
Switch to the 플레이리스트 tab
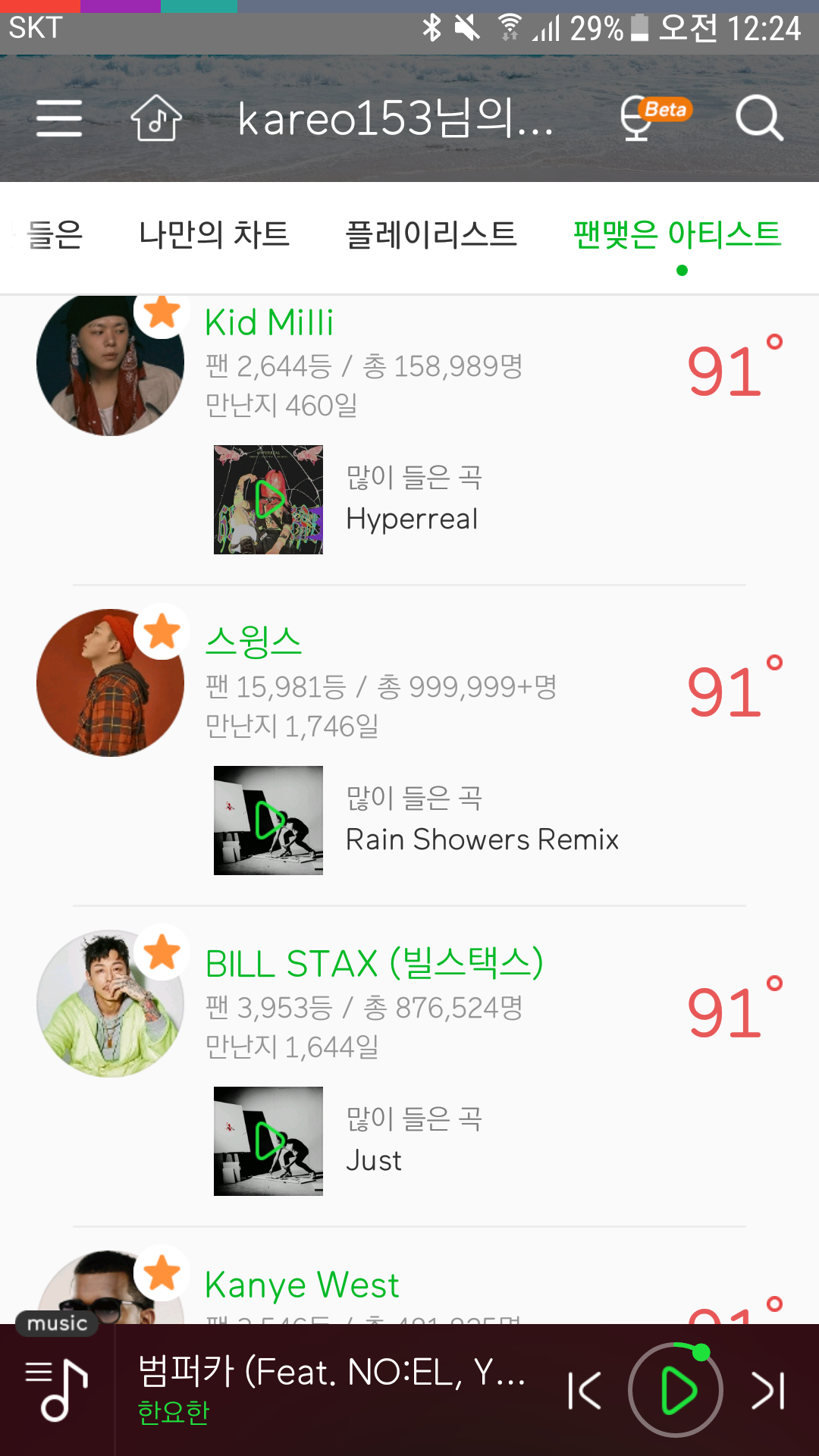coord(431,234)
